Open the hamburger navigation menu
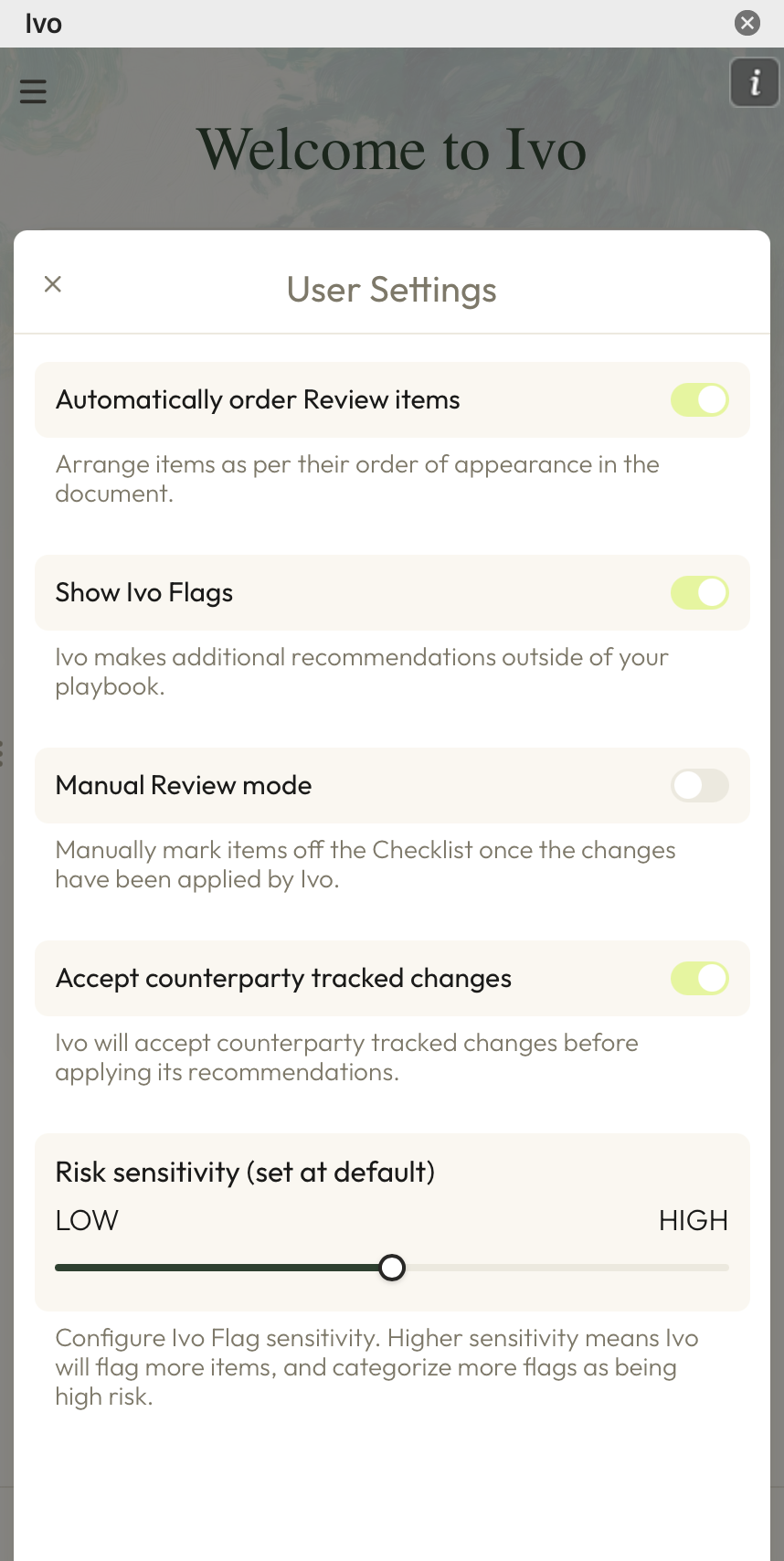The width and height of the screenshot is (784, 1561). [x=33, y=91]
